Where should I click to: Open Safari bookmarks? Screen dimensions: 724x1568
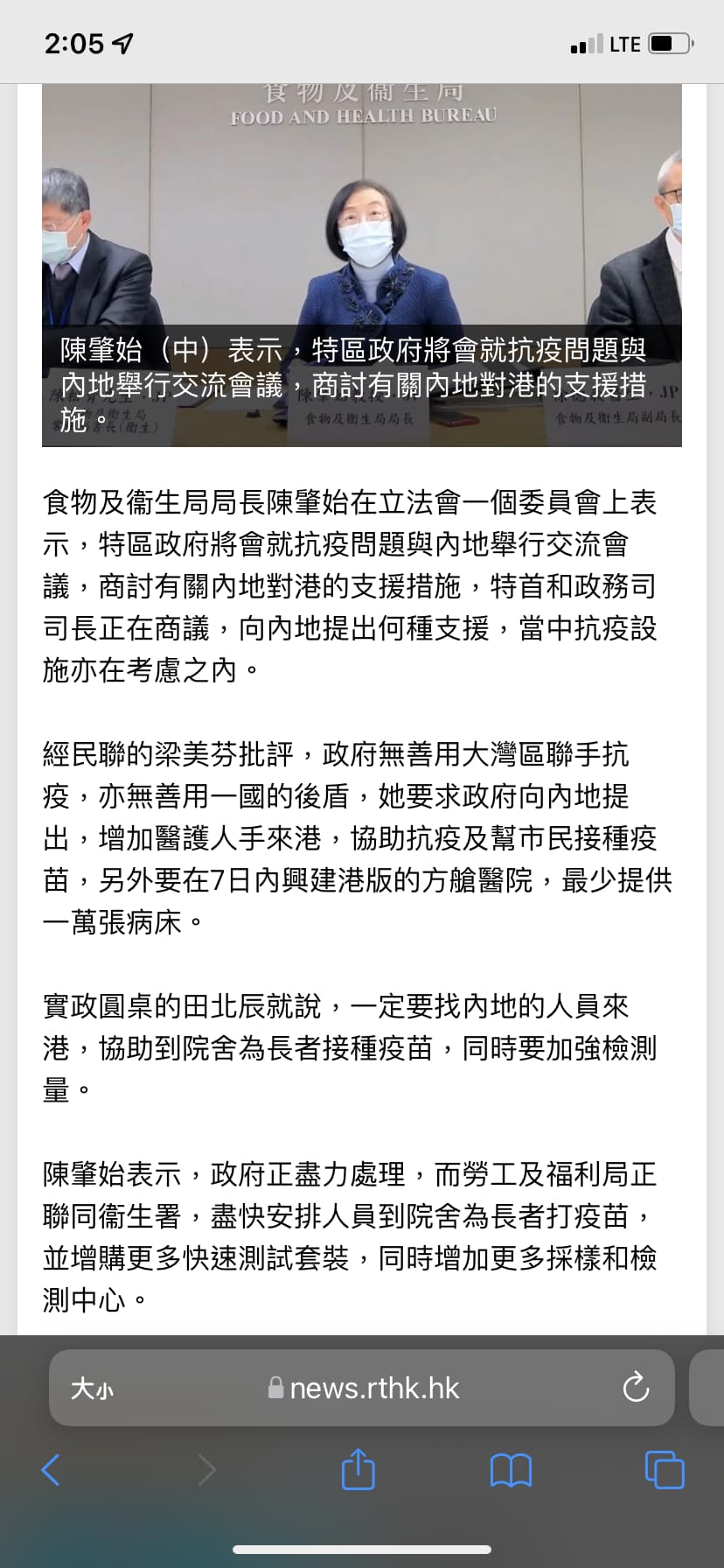coord(511,1470)
